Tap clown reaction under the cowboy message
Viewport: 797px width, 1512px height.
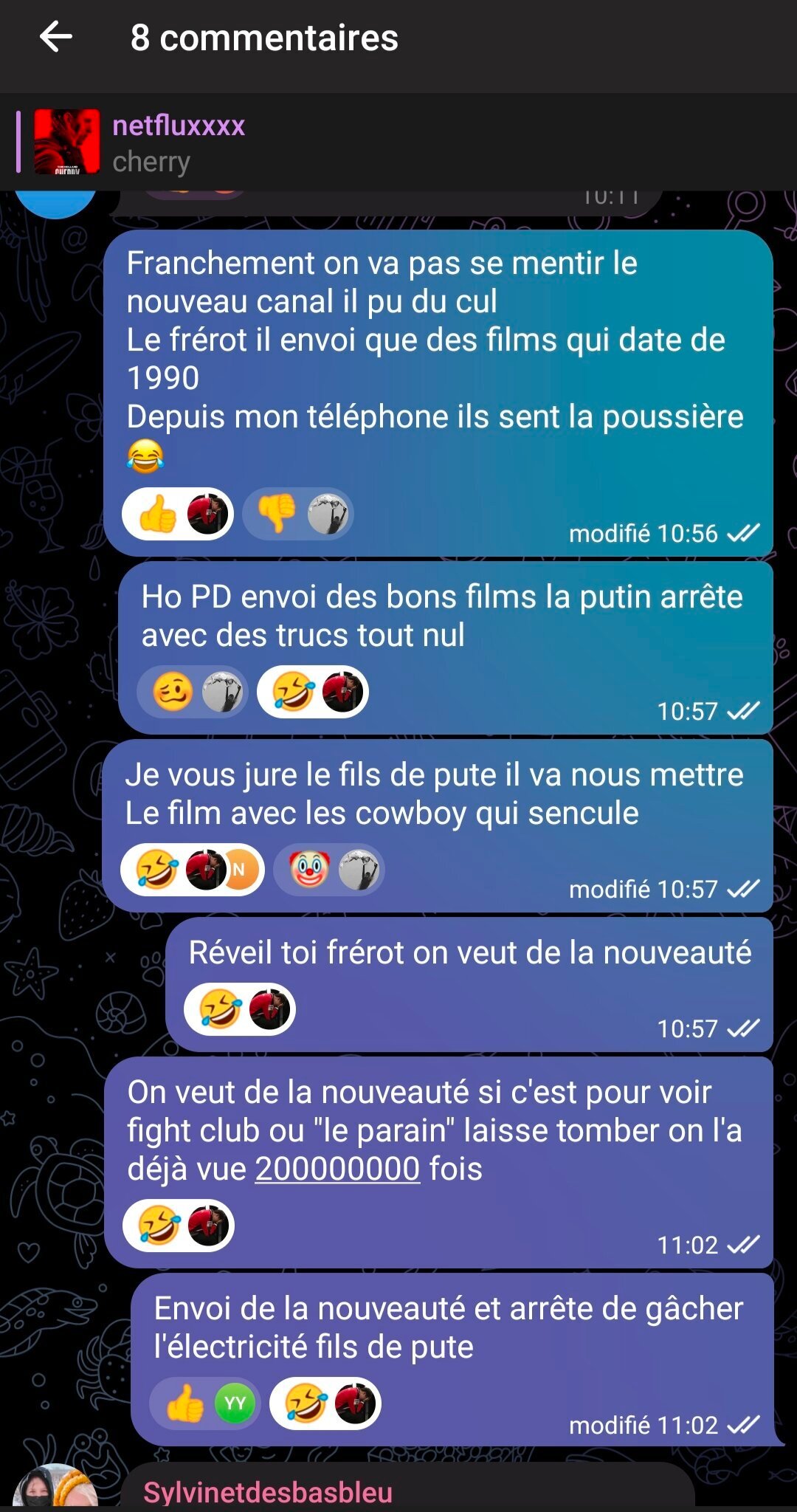click(329, 870)
